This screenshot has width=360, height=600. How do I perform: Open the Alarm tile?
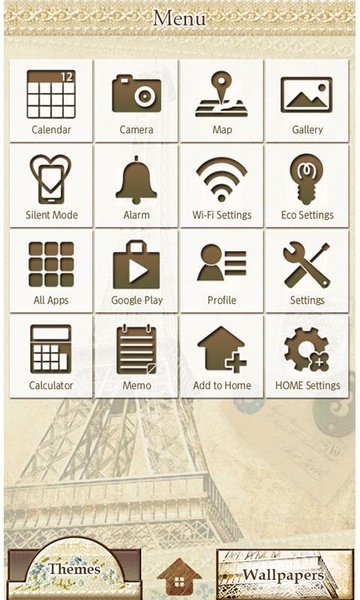pyautogui.click(x=137, y=186)
